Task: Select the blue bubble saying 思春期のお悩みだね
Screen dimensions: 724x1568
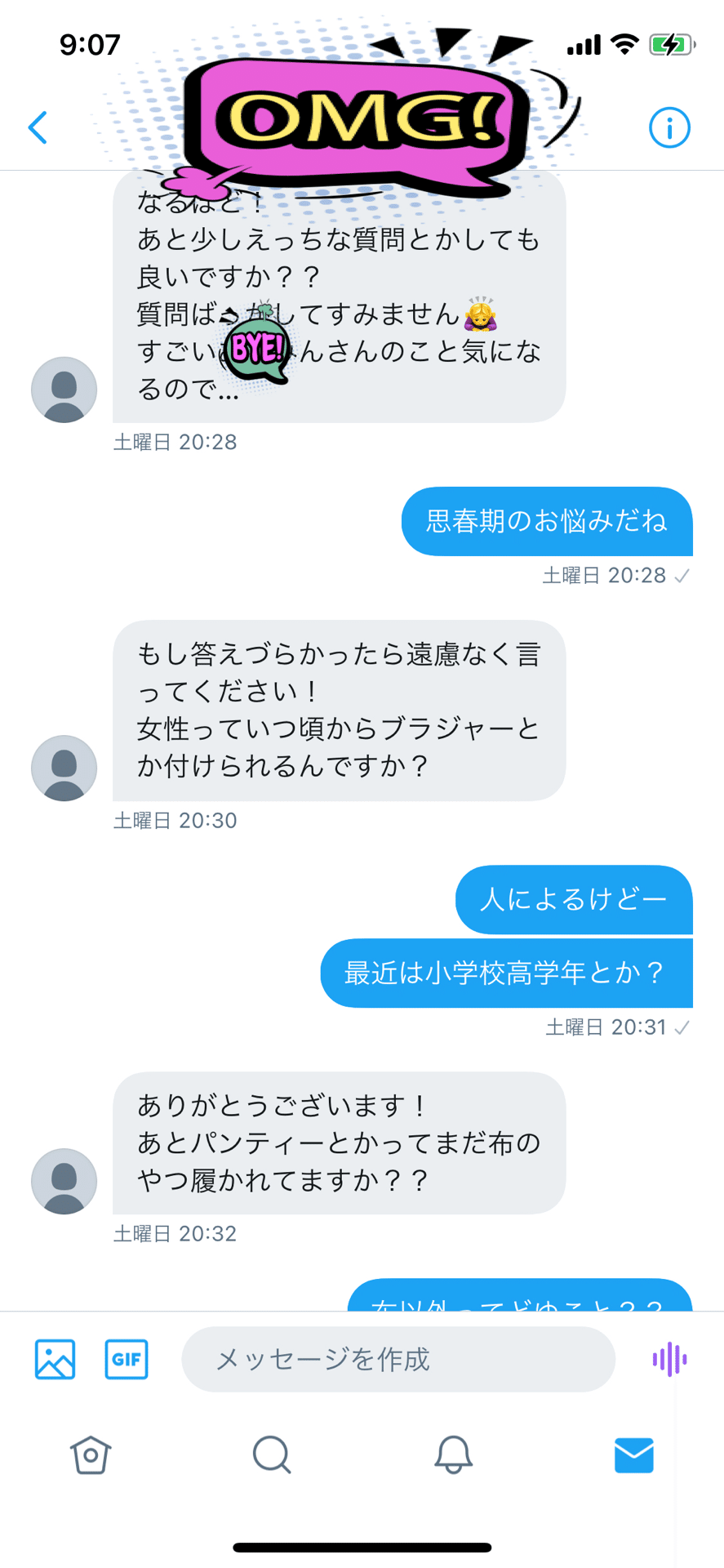Action: pyautogui.click(x=545, y=521)
